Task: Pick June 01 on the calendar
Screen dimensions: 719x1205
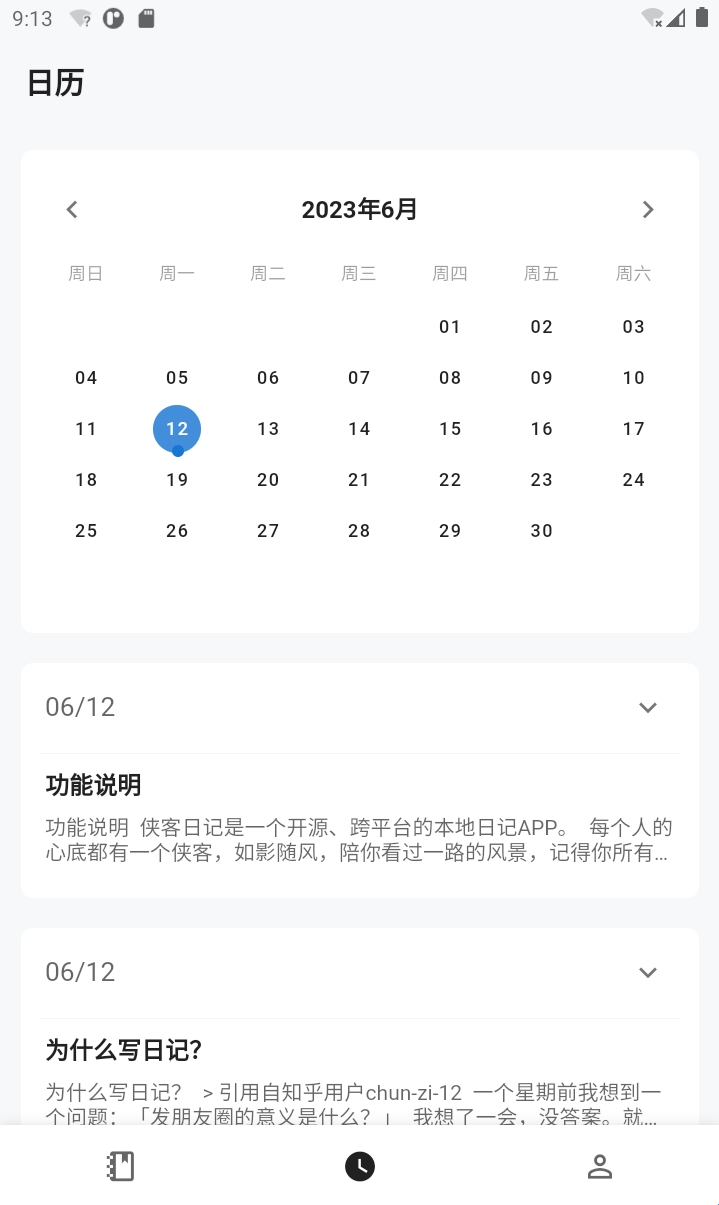Action: click(x=450, y=327)
